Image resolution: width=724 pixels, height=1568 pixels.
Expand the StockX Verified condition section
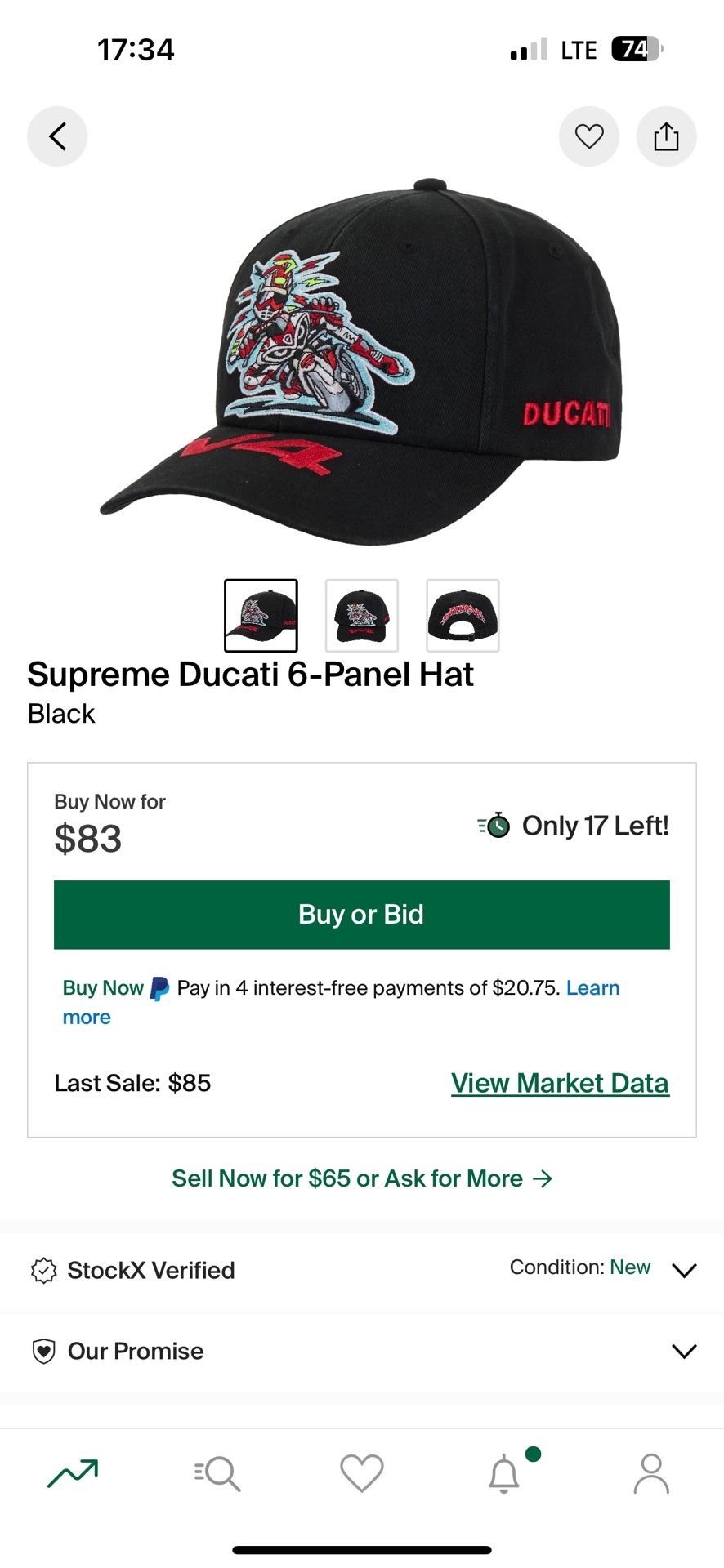click(683, 1270)
